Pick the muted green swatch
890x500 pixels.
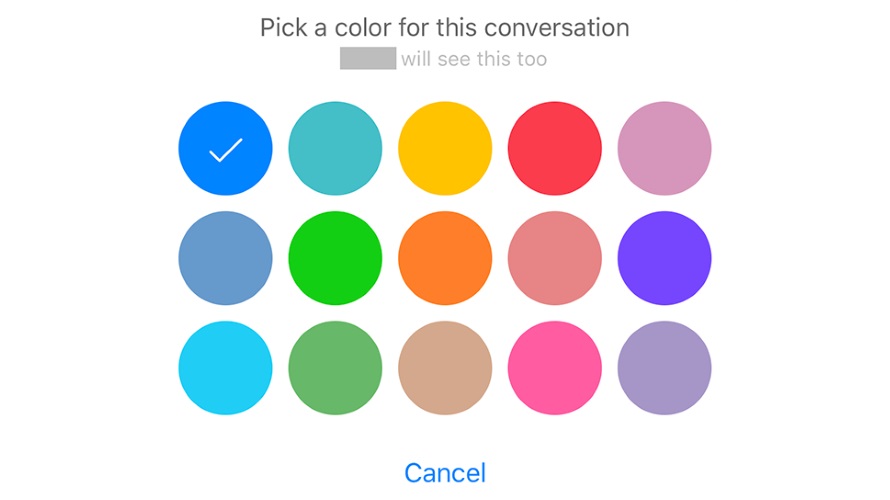pyautogui.click(x=335, y=368)
